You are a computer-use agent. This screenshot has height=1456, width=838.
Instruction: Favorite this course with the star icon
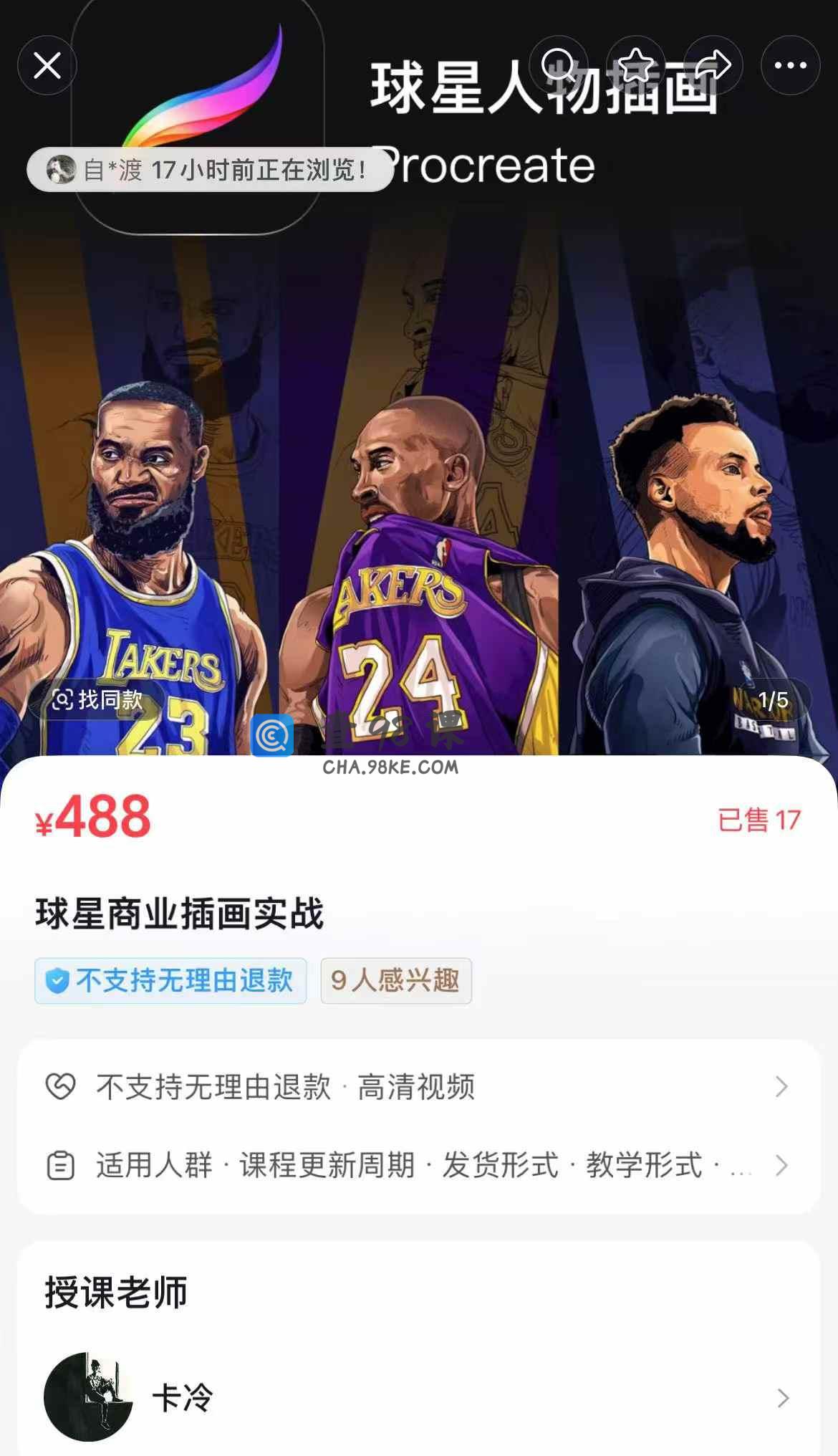point(635,65)
